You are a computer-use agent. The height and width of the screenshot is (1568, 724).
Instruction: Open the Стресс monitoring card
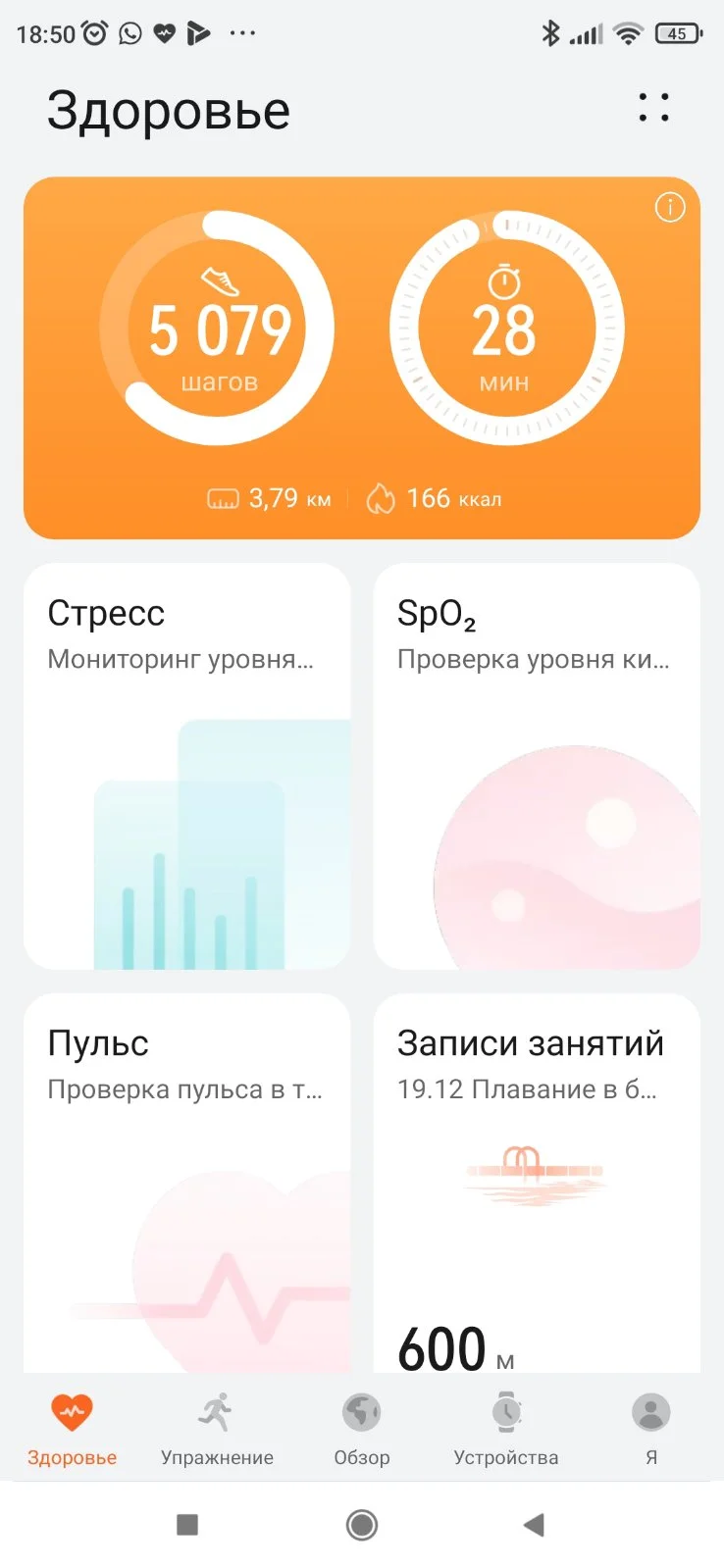(186, 765)
